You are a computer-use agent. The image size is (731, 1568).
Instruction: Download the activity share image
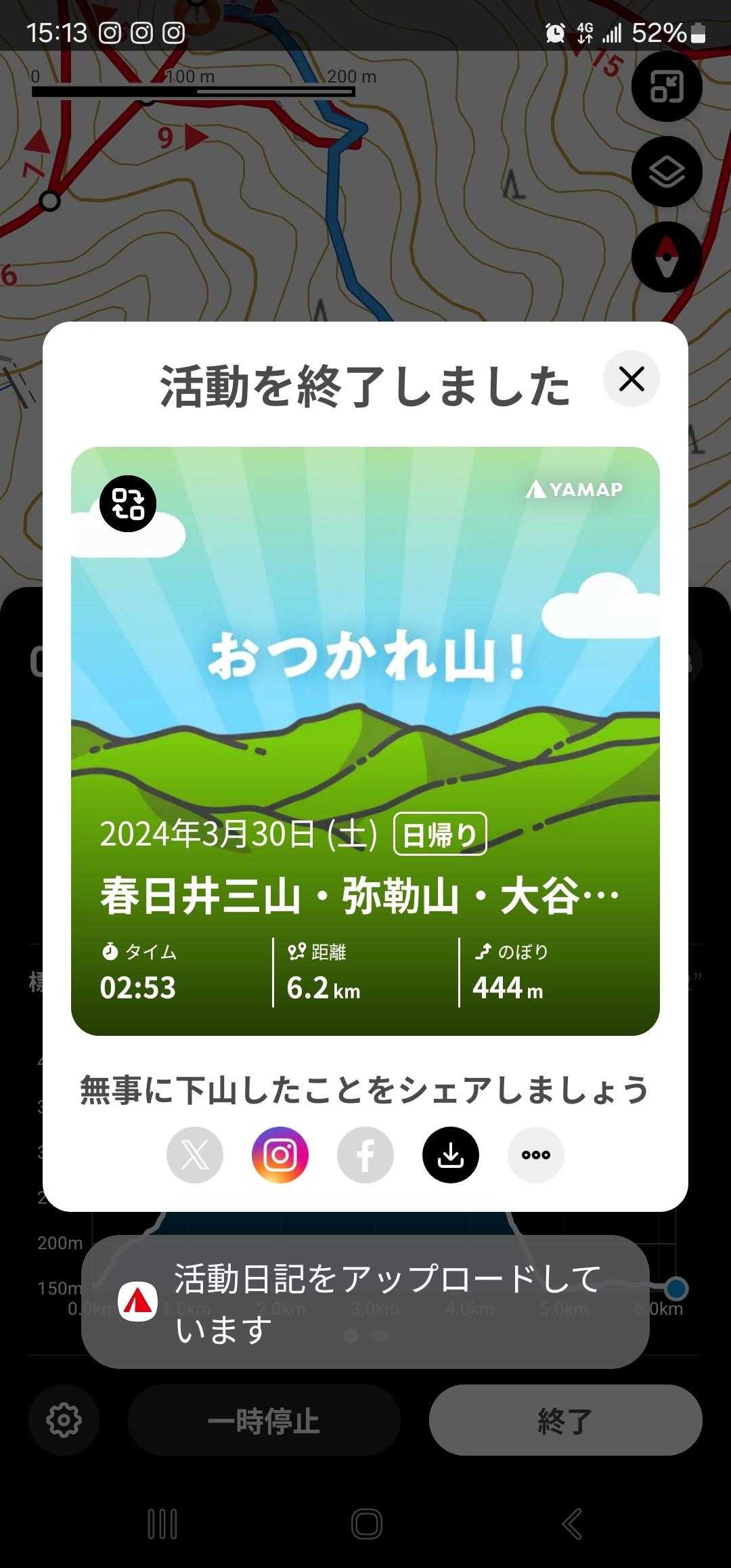(451, 1155)
